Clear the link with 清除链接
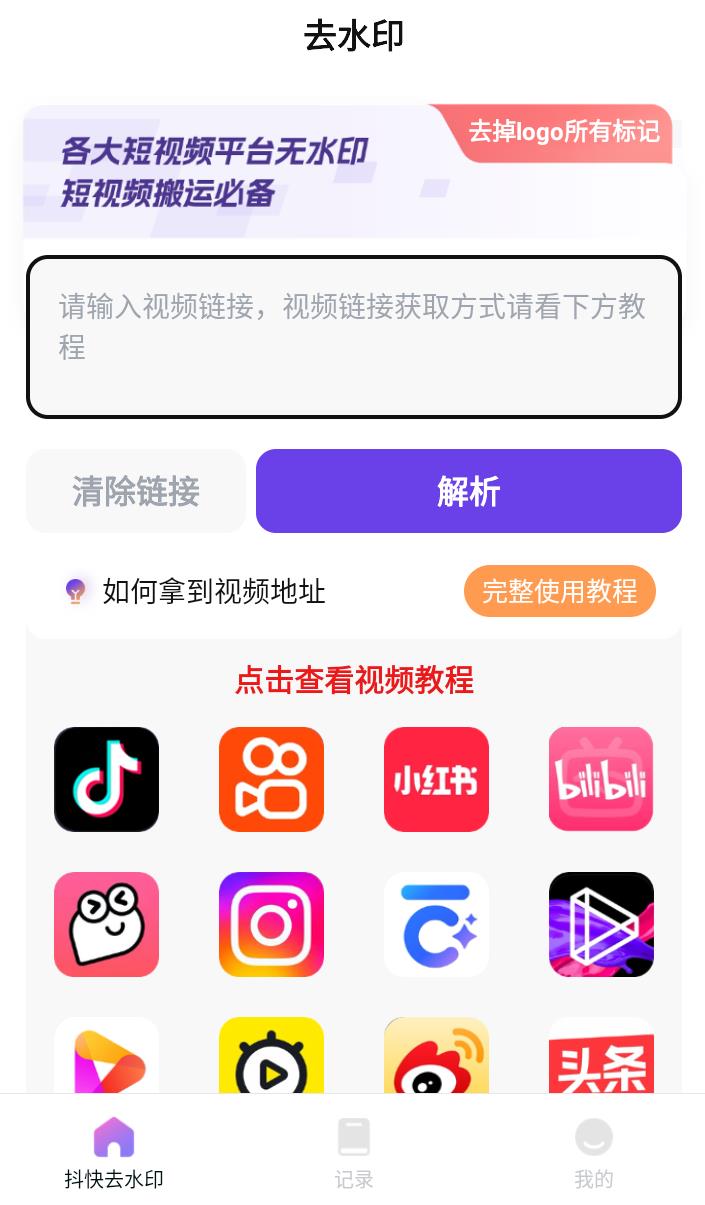This screenshot has height=1205, width=705. click(x=136, y=491)
